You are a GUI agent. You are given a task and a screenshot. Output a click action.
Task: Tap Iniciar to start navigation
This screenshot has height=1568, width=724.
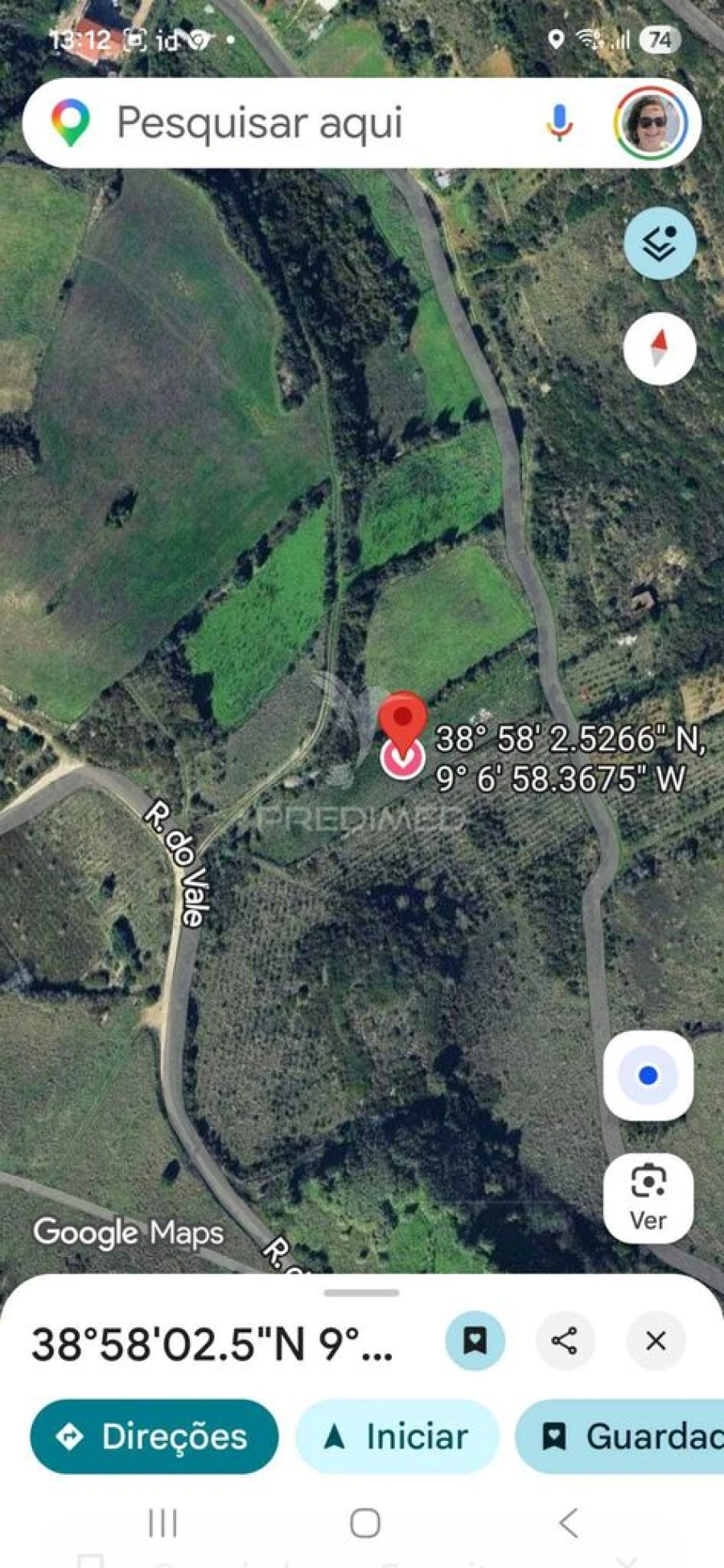(397, 1437)
